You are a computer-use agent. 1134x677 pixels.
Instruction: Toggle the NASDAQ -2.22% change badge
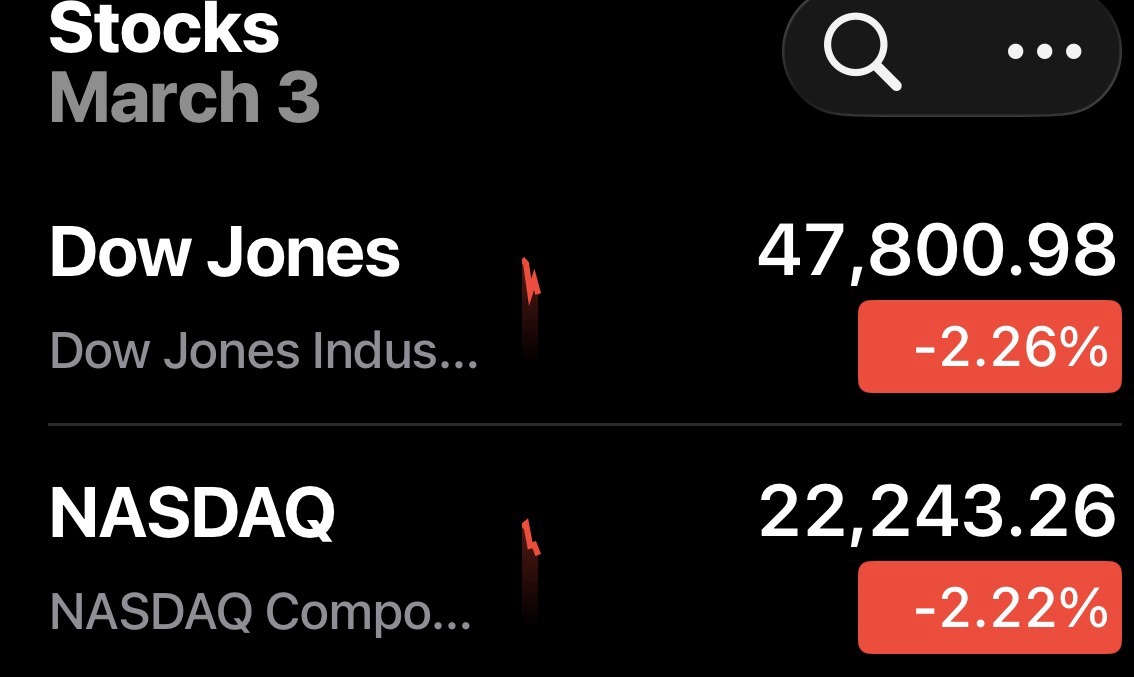click(x=989, y=608)
